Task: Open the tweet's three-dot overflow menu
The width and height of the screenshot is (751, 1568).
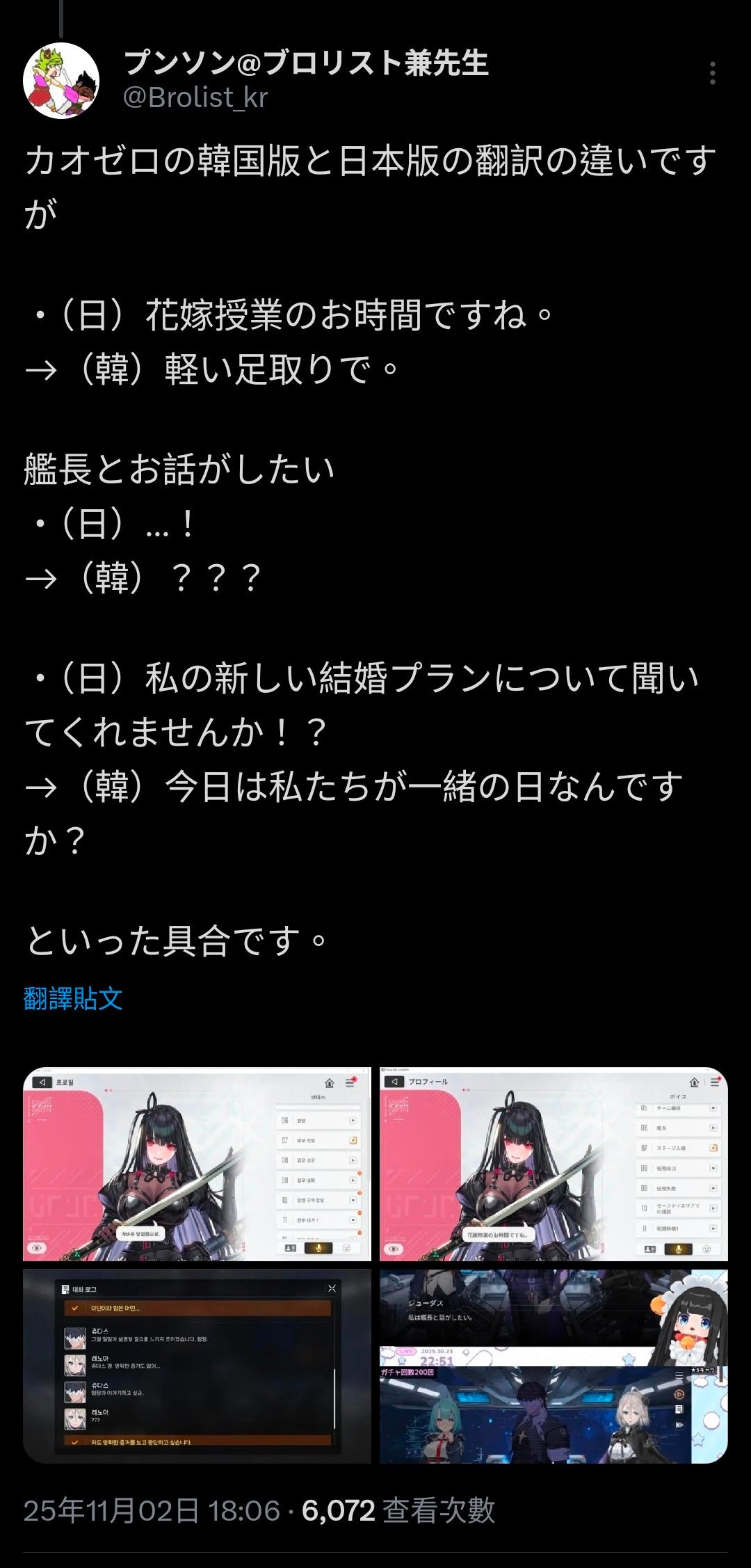Action: (713, 73)
